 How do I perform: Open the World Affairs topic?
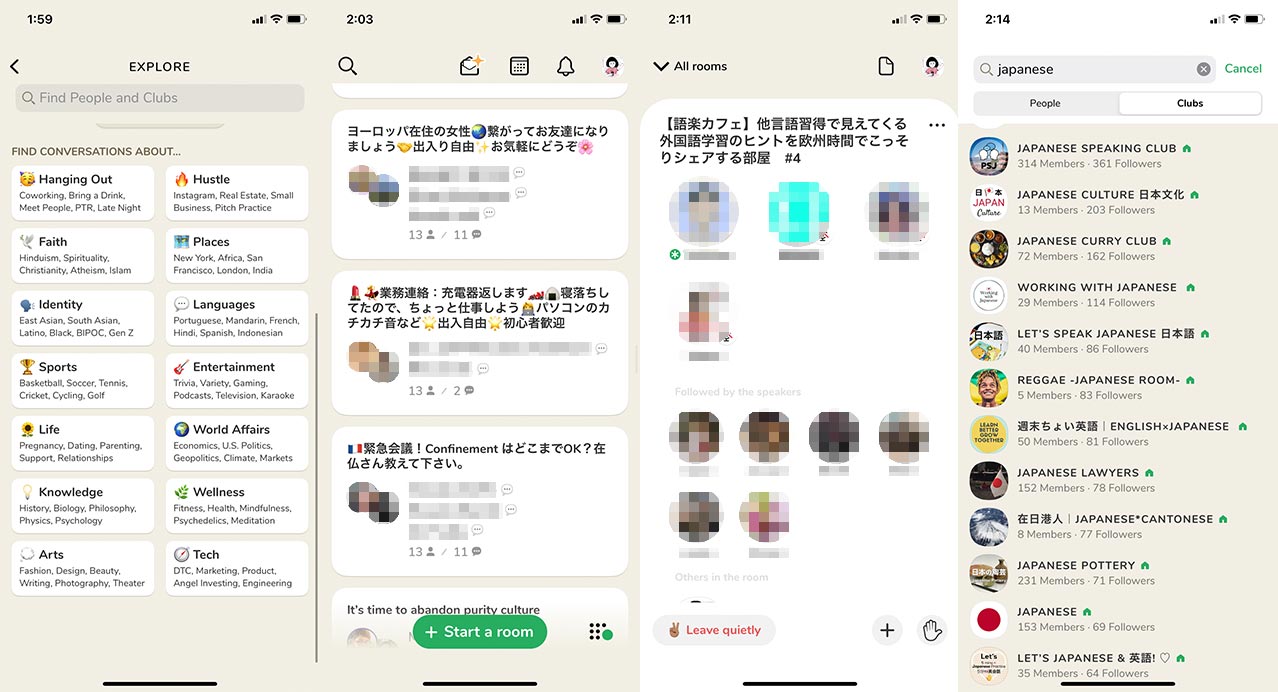(x=237, y=443)
